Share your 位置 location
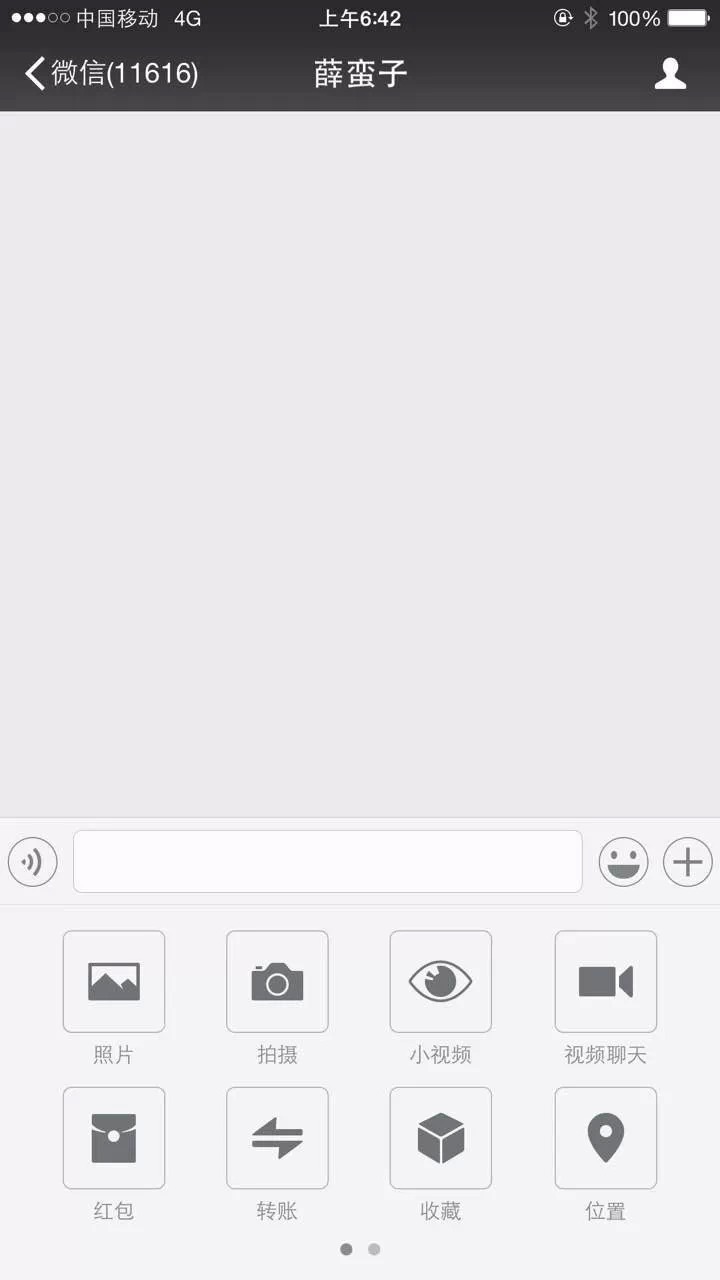Screen dimensions: 720x1280 click(606, 1138)
